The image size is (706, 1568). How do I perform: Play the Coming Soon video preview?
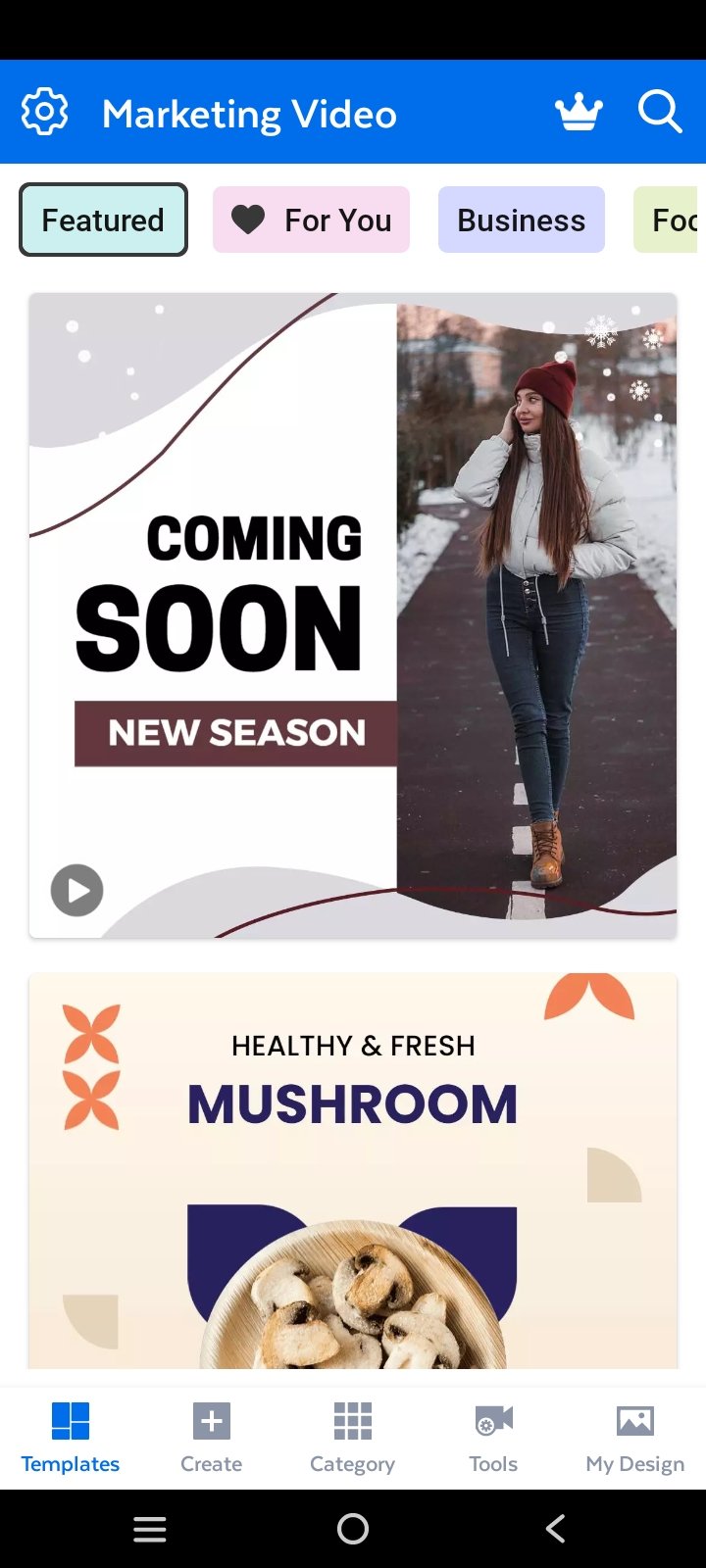click(x=77, y=890)
